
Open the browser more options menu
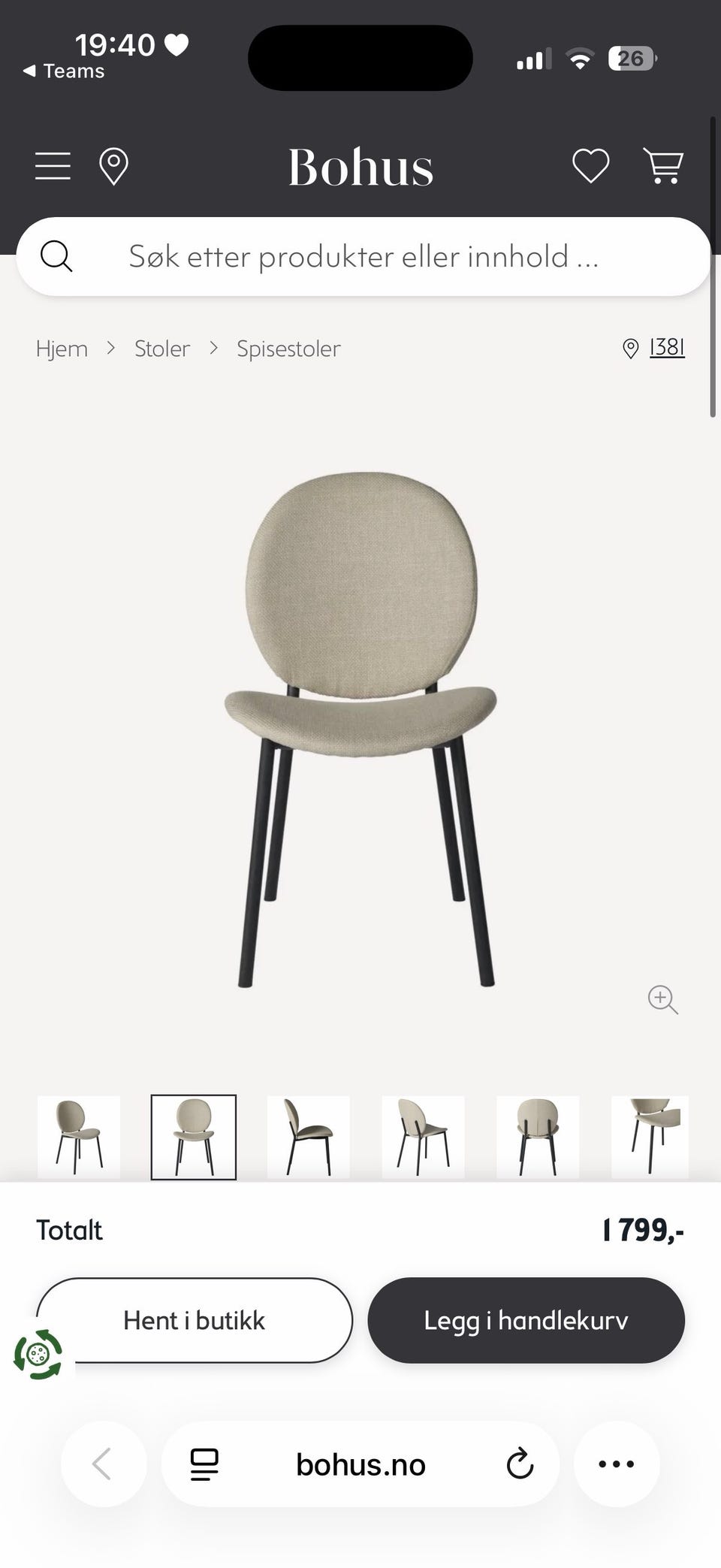pos(617,1464)
